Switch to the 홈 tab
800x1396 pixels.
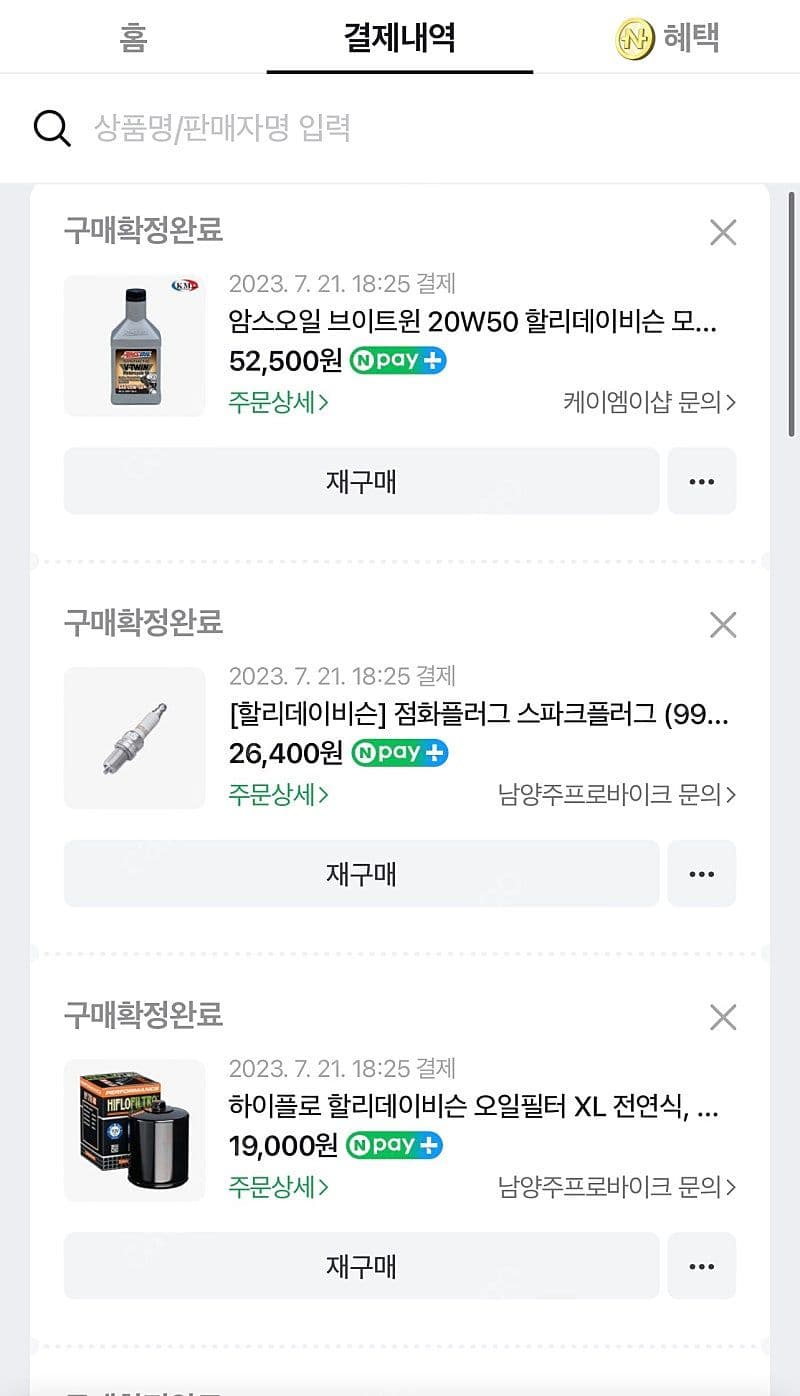[133, 38]
